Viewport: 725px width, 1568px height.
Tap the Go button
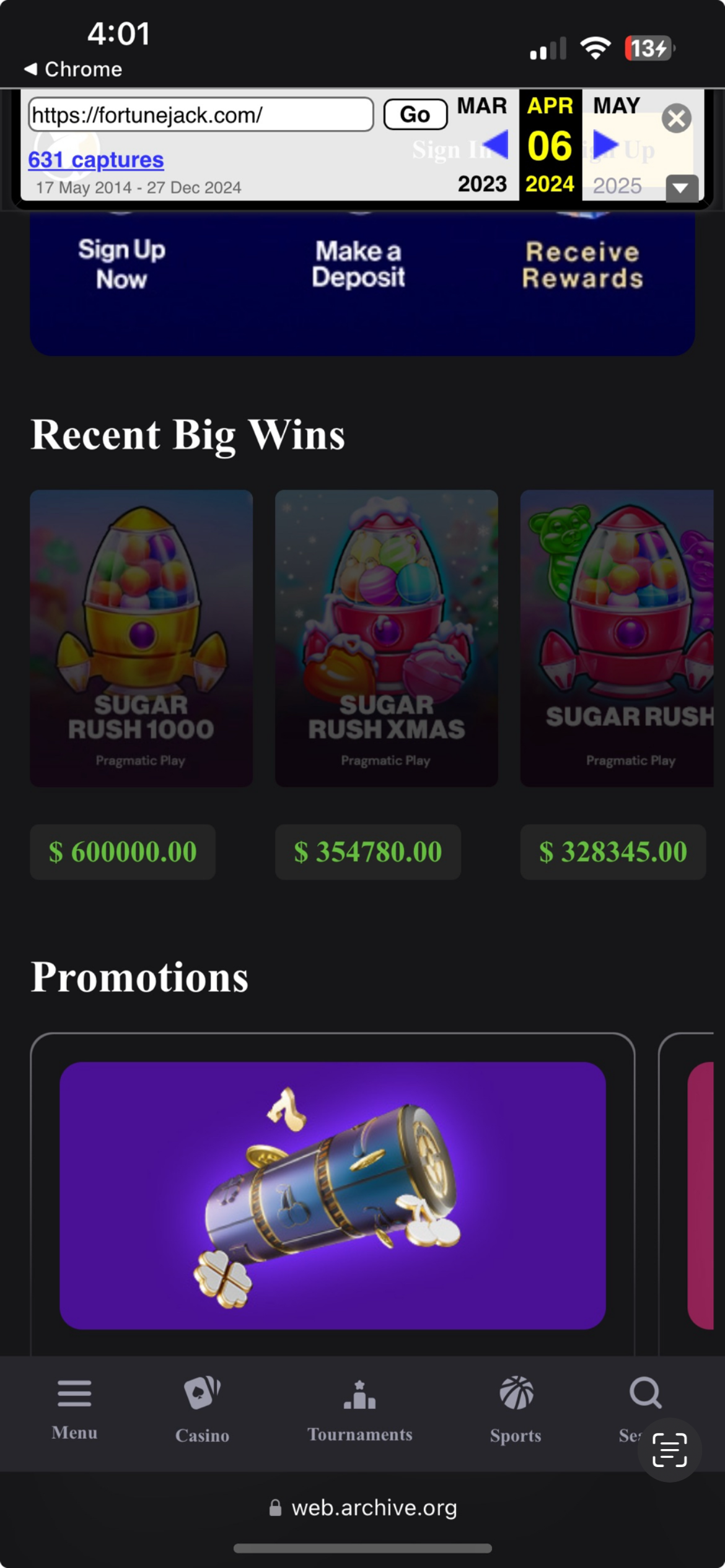[x=415, y=115]
